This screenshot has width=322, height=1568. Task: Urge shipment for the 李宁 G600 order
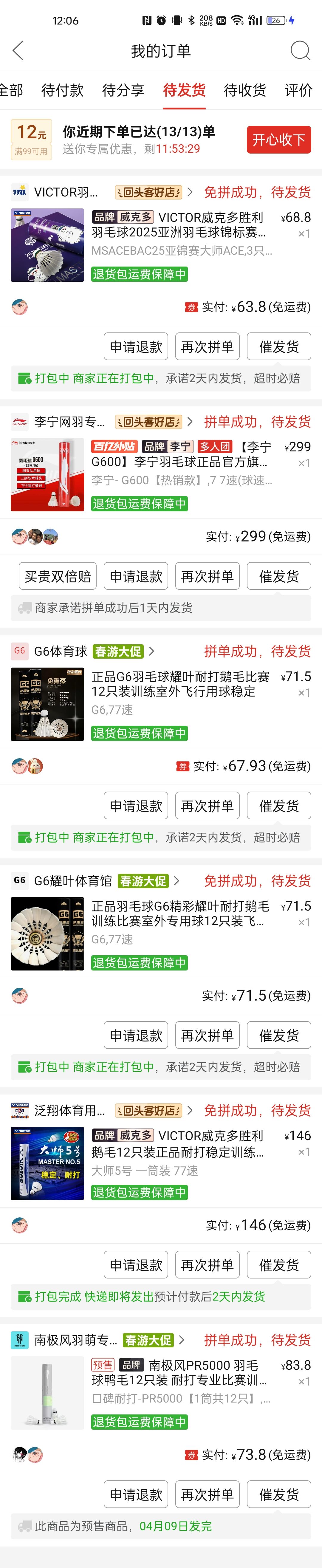(279, 576)
